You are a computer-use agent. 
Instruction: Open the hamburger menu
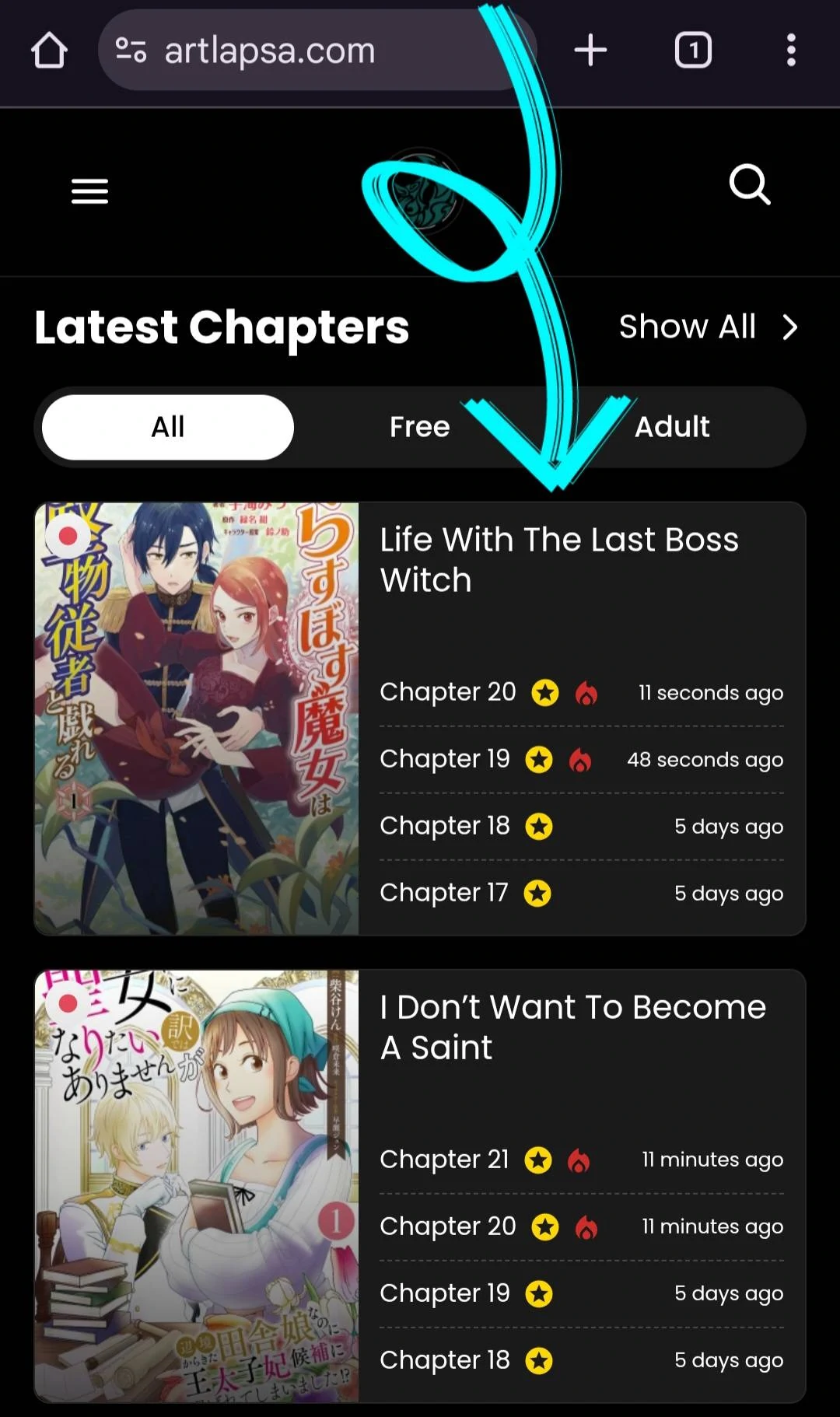(x=89, y=191)
